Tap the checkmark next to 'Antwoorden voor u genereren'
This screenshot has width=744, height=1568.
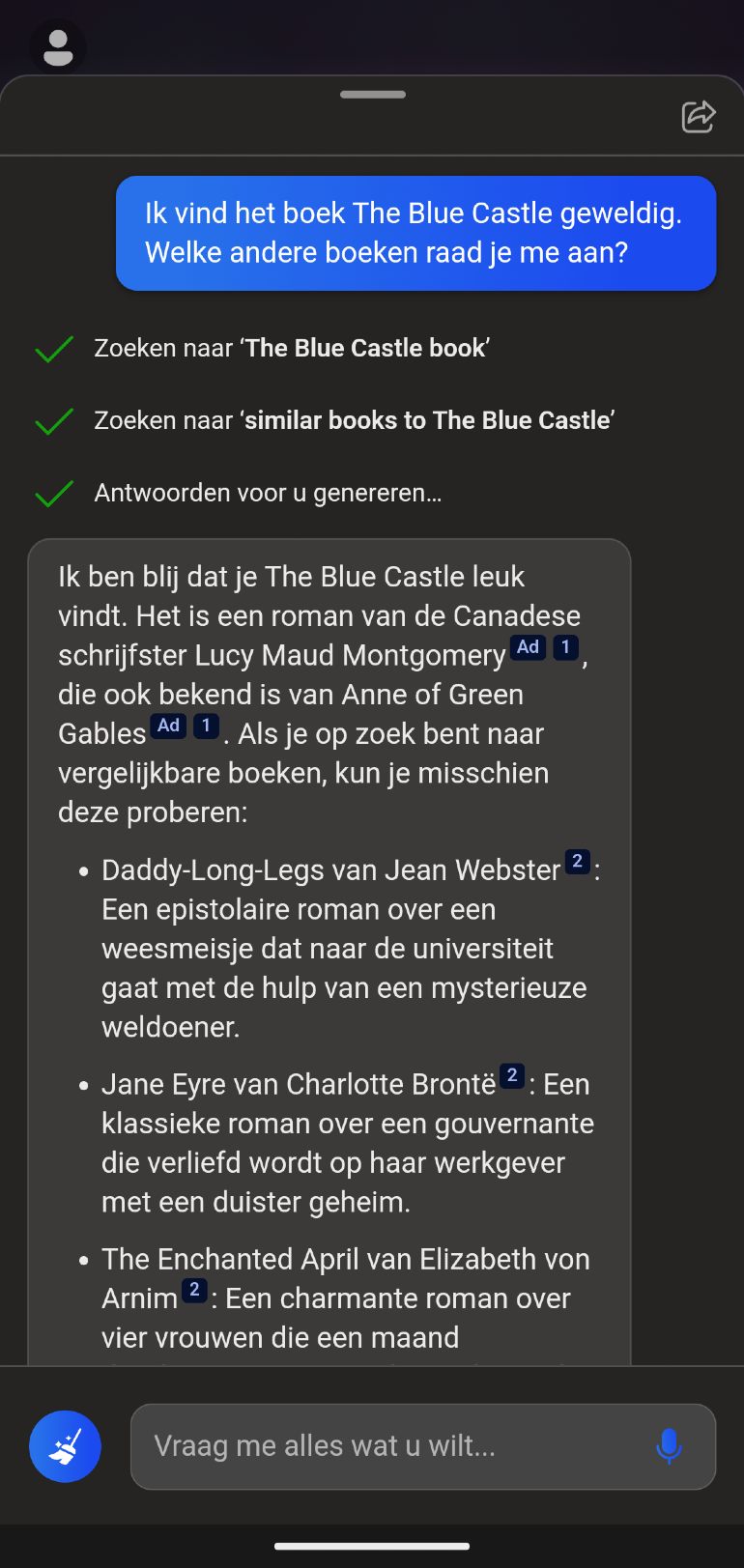click(x=54, y=493)
